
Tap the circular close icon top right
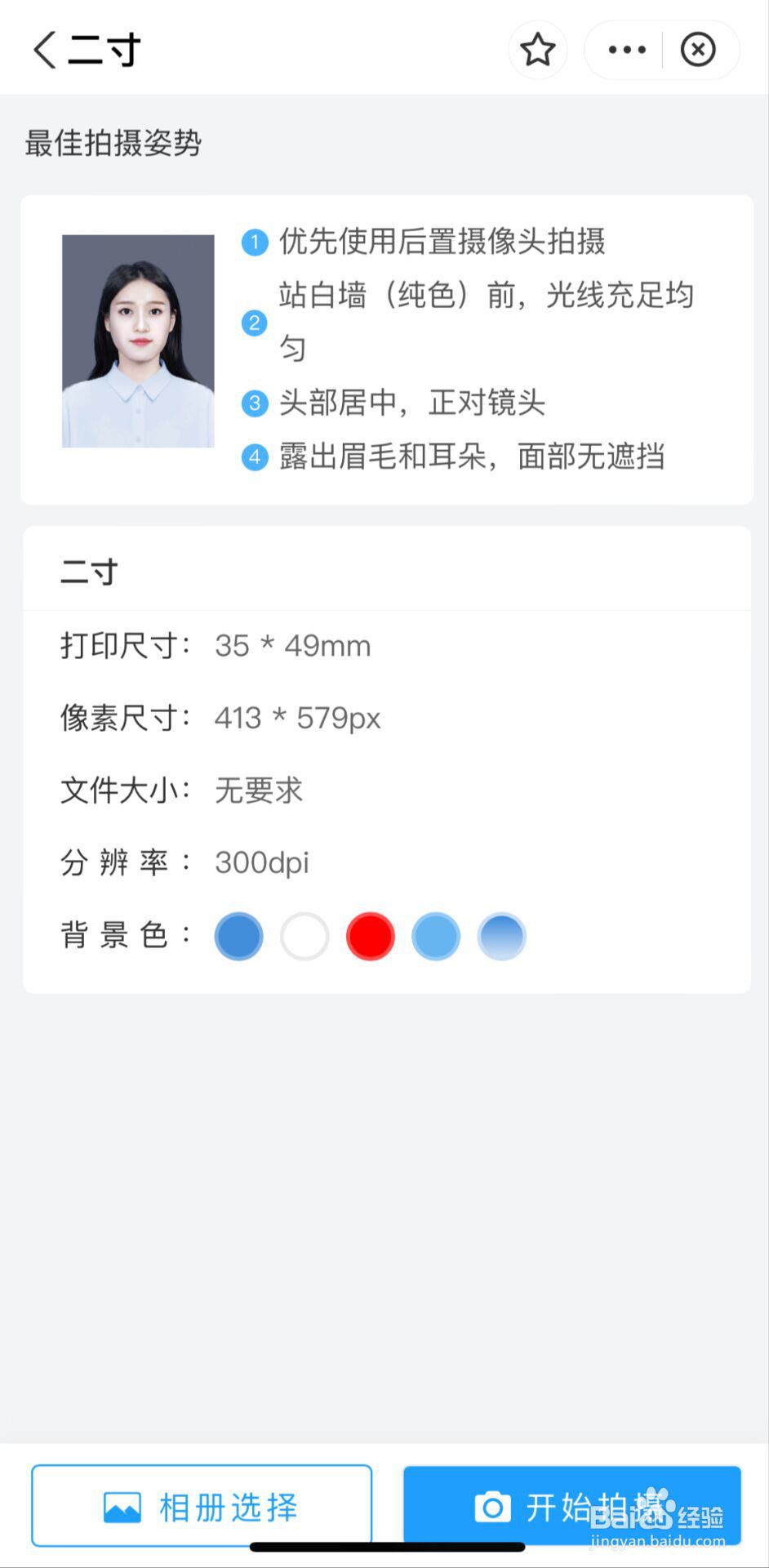(699, 50)
